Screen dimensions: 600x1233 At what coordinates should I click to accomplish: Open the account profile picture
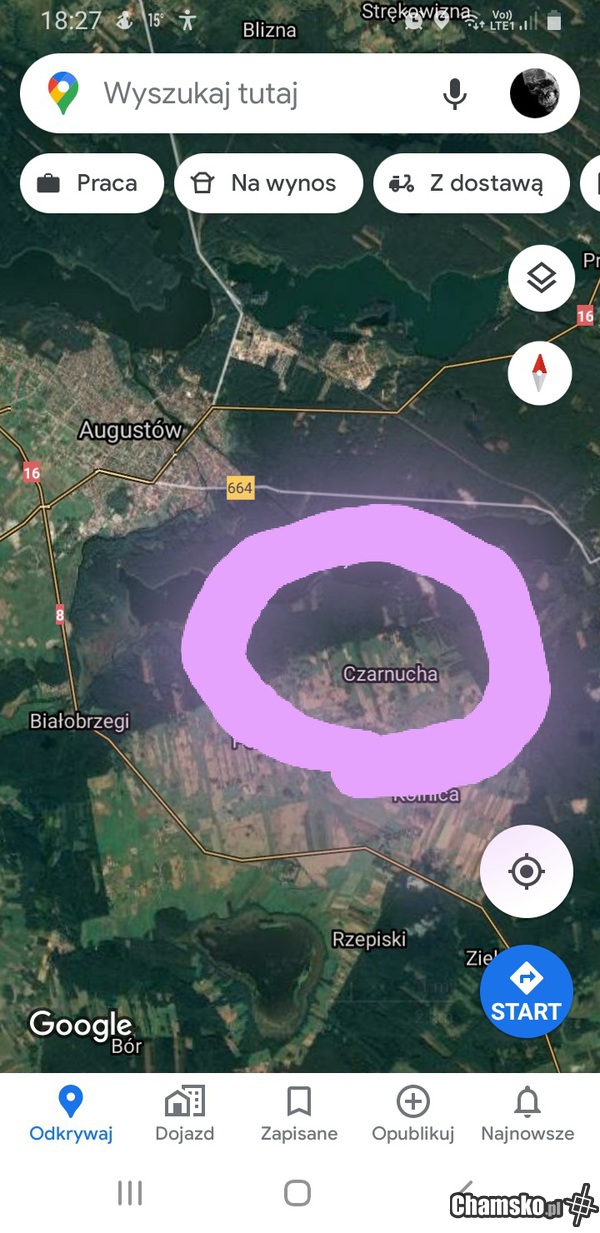point(534,94)
